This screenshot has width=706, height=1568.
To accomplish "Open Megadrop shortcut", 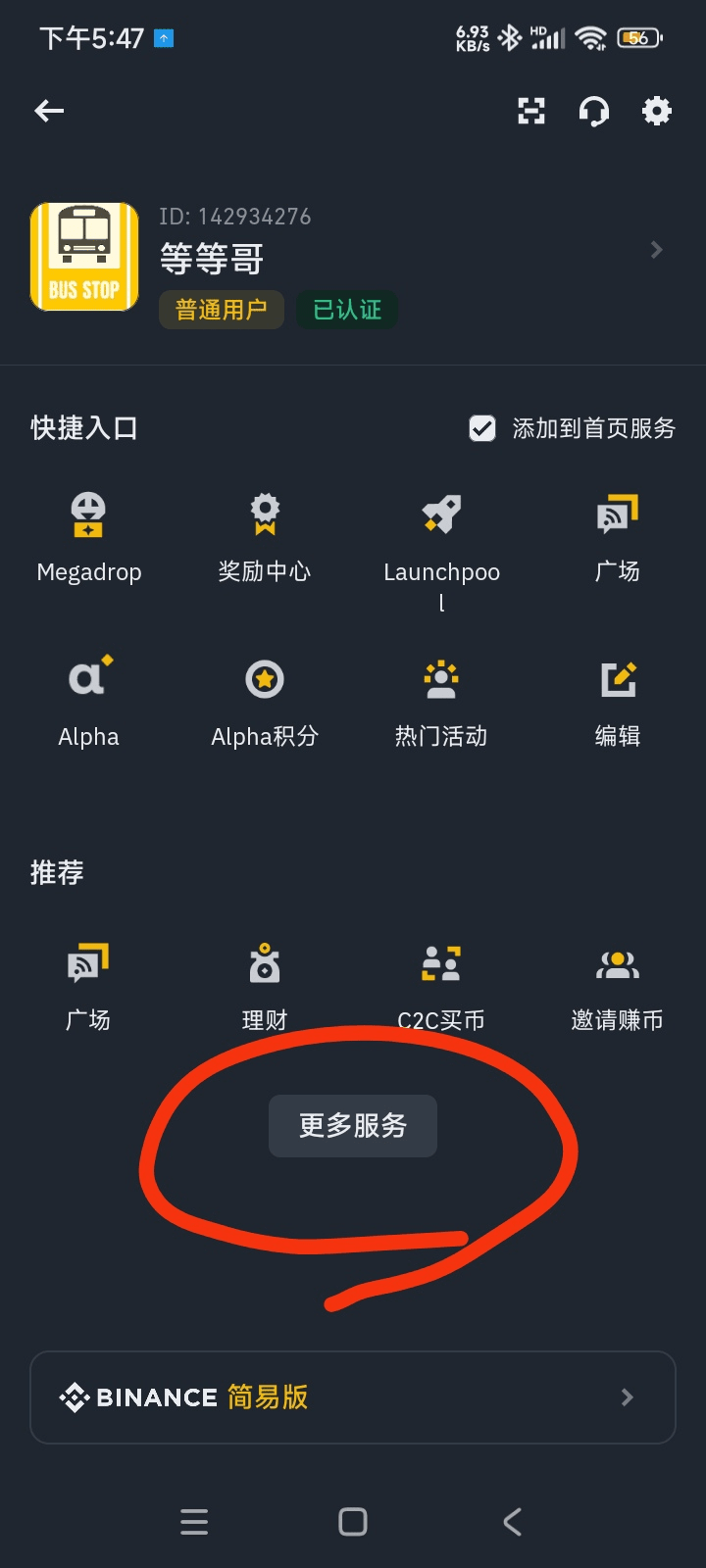I will click(x=88, y=539).
